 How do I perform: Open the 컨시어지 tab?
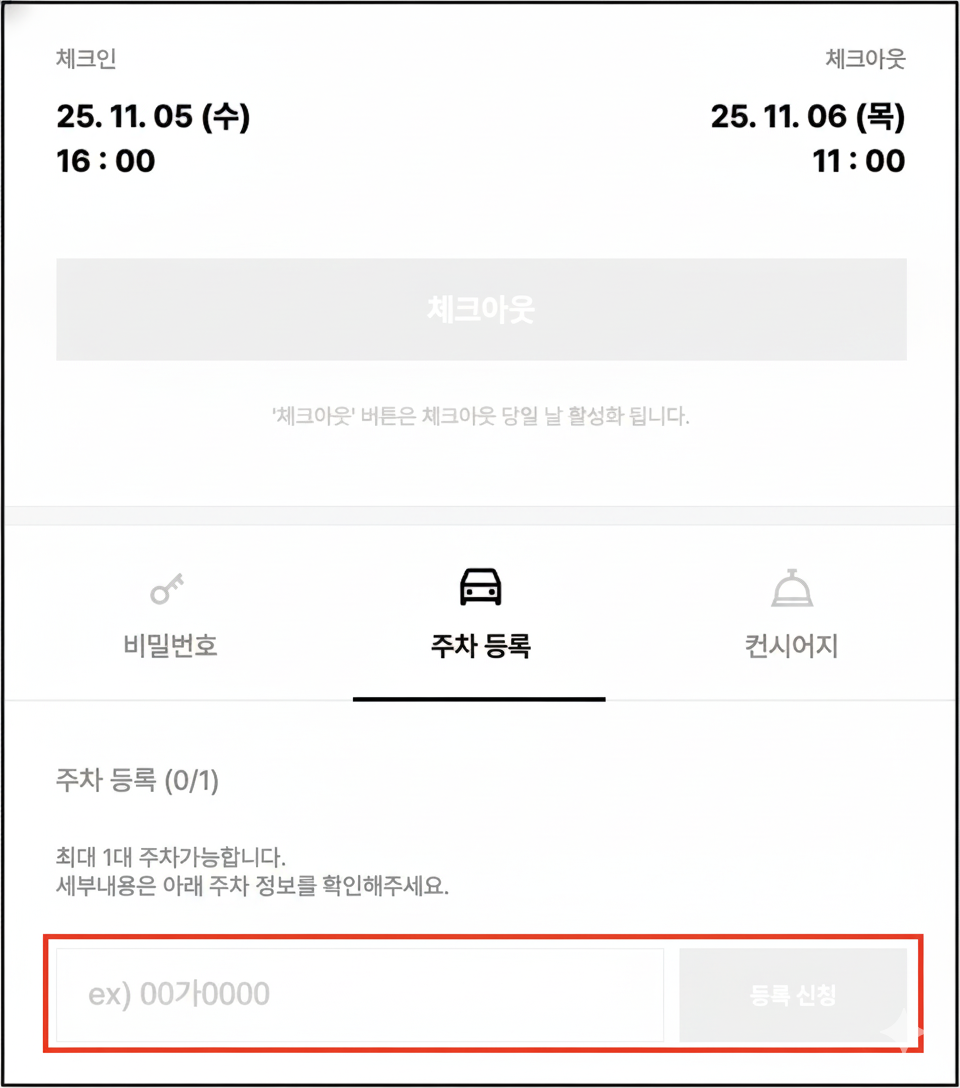[791, 615]
